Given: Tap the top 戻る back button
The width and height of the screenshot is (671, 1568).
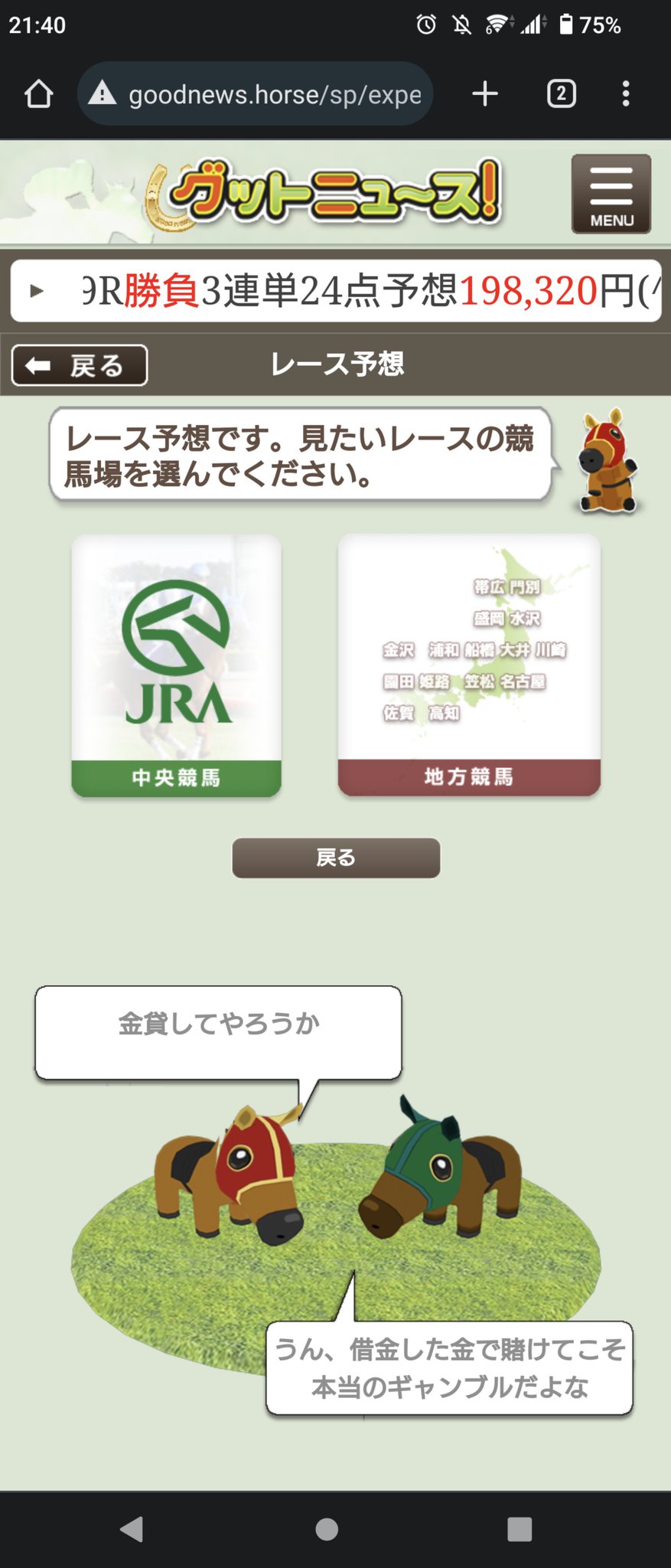Looking at the screenshot, I should pyautogui.click(x=80, y=365).
